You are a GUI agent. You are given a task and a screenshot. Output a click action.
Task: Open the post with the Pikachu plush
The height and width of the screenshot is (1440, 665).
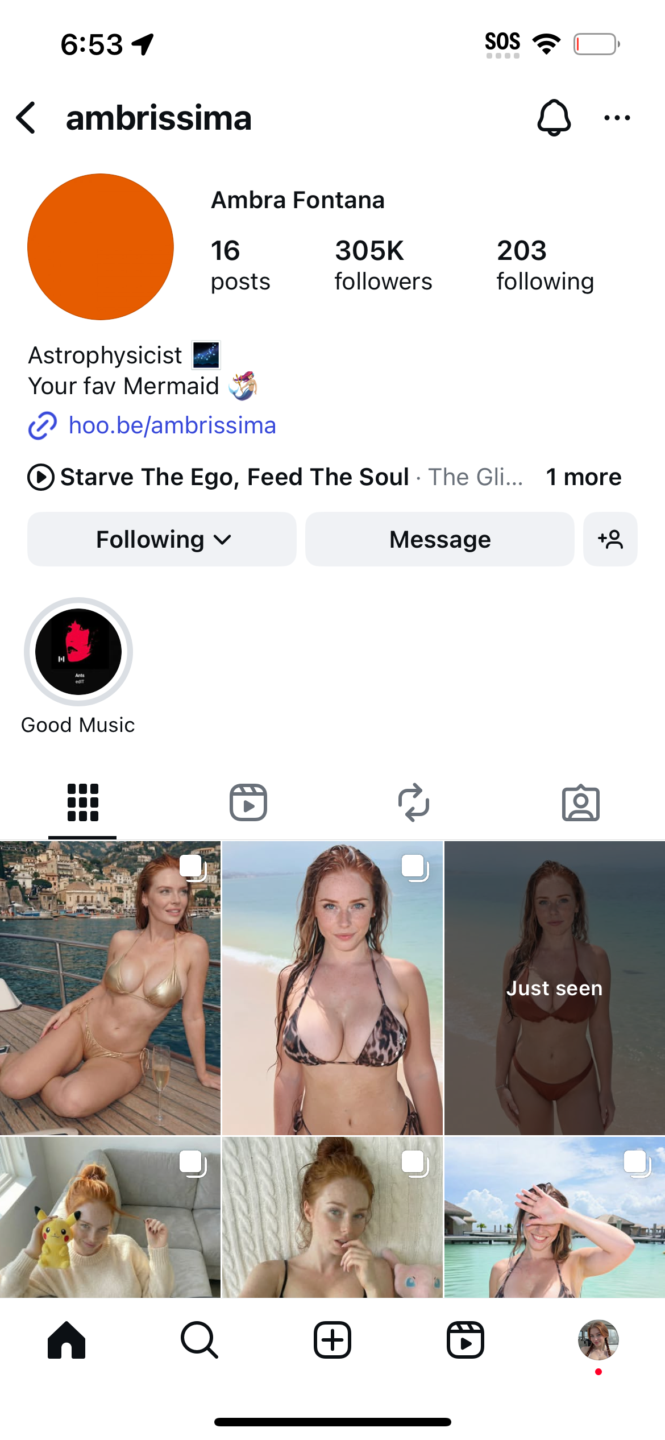110,1217
